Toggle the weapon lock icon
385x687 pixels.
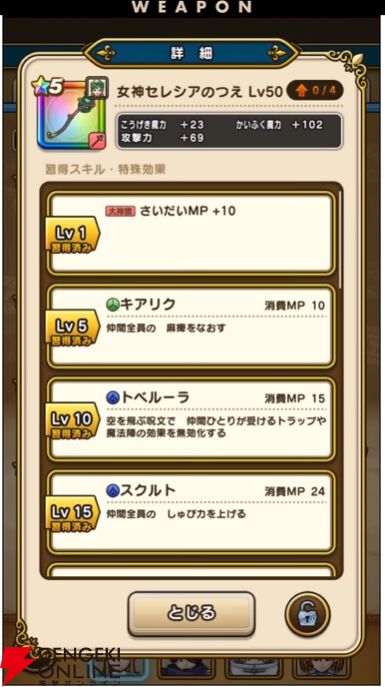(x=307, y=614)
